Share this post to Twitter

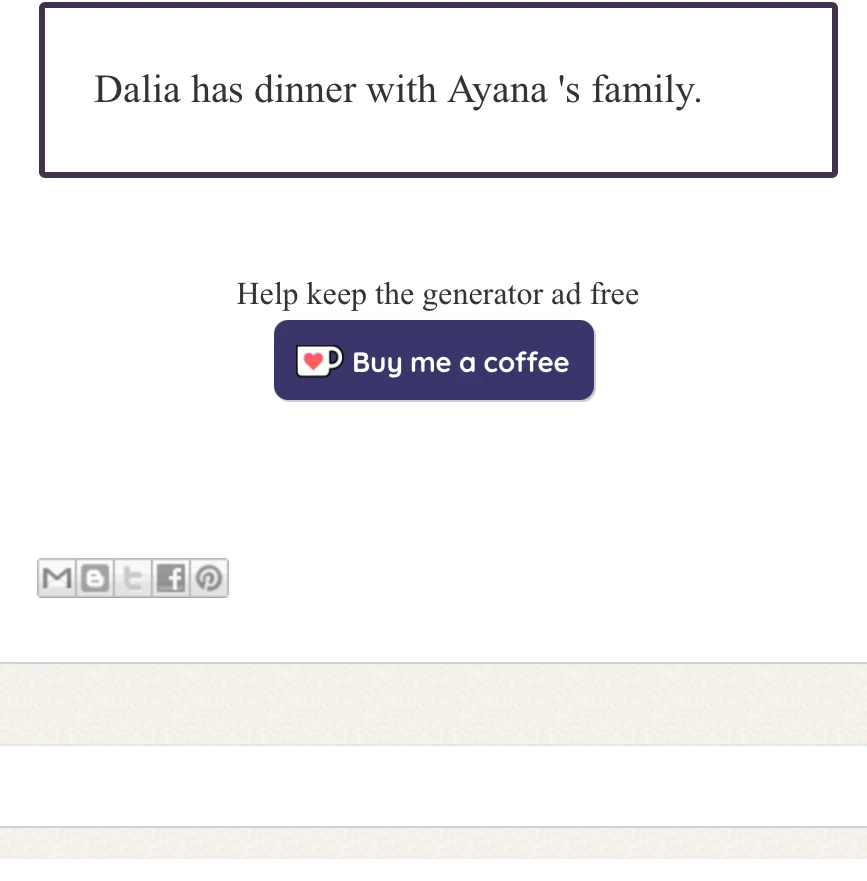pyautogui.click(x=133, y=578)
